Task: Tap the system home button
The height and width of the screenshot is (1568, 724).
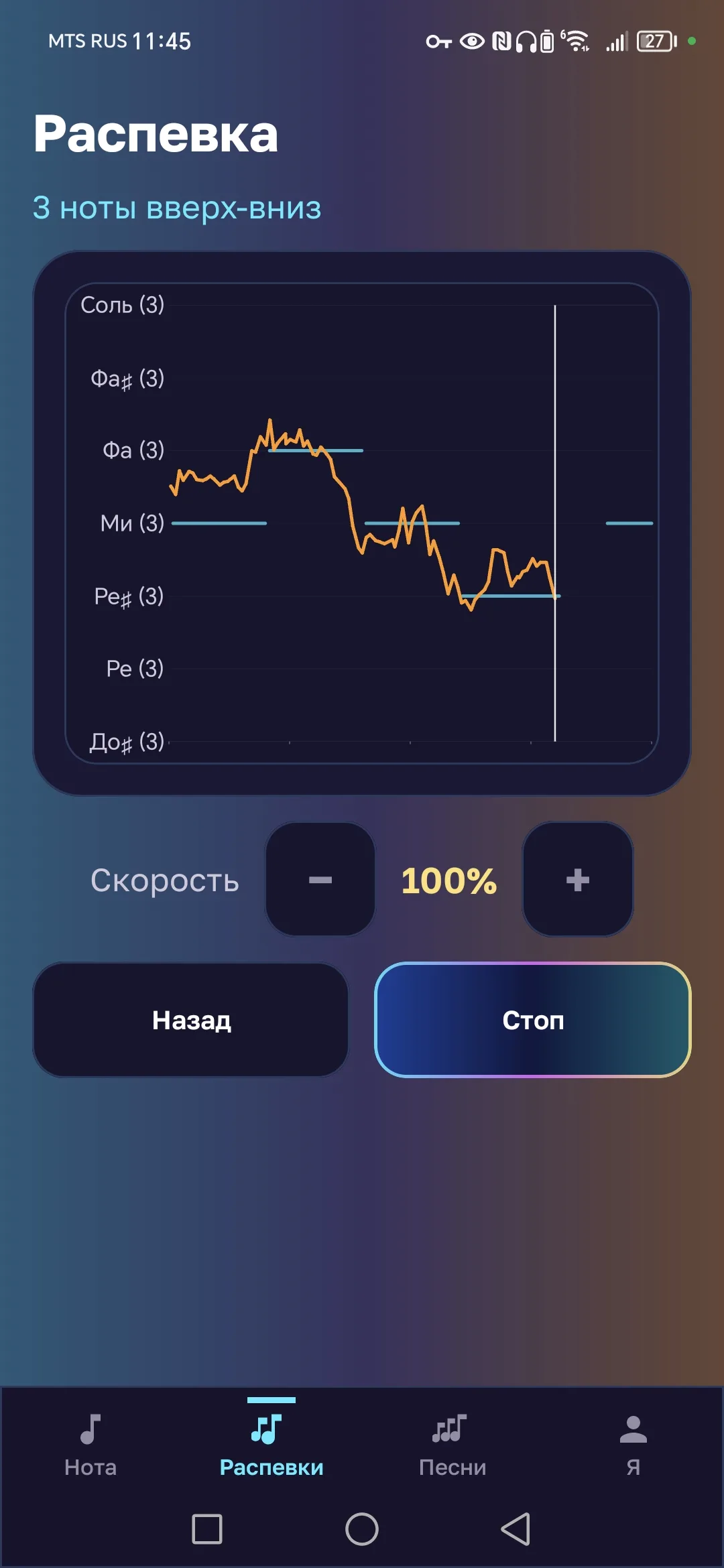Action: pos(362,1529)
